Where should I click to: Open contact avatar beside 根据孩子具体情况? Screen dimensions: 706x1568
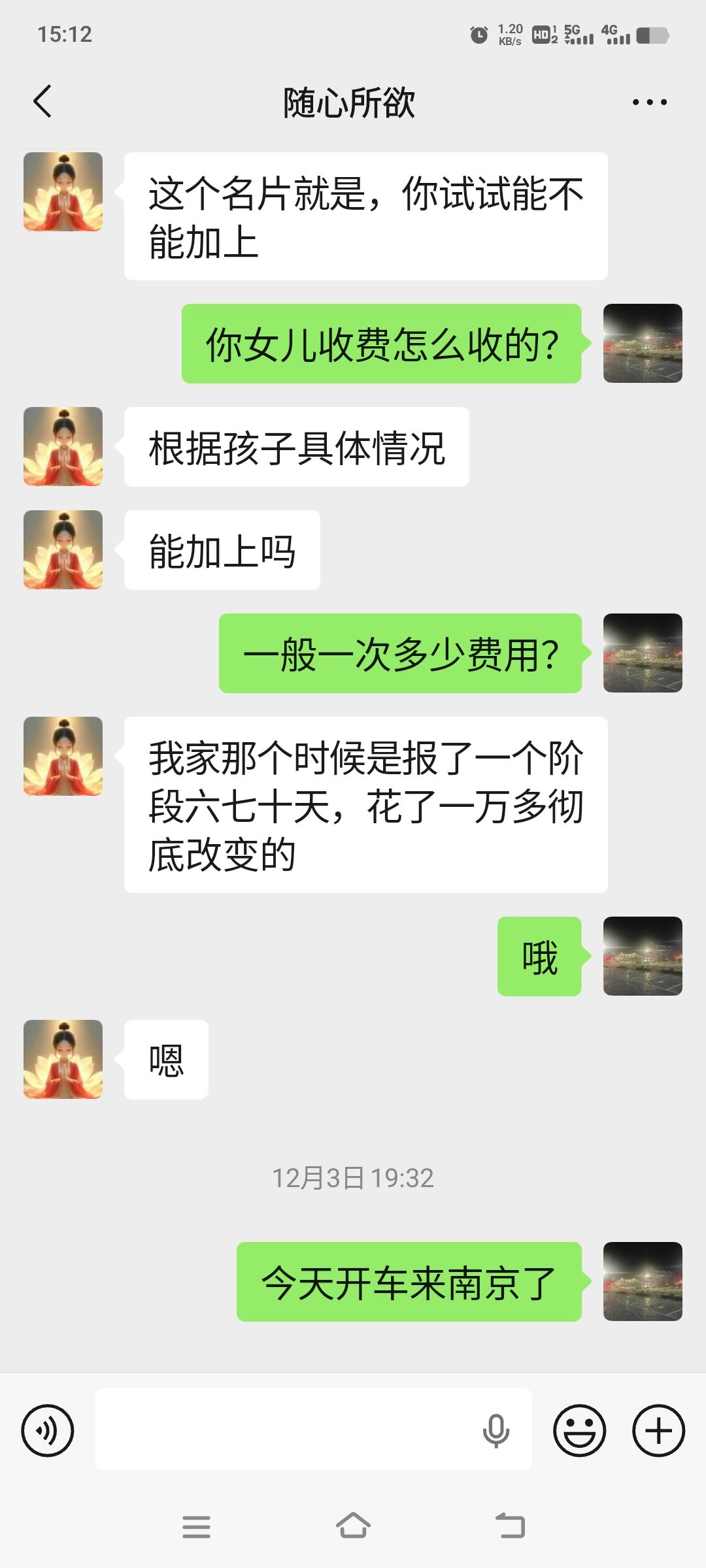tap(63, 447)
